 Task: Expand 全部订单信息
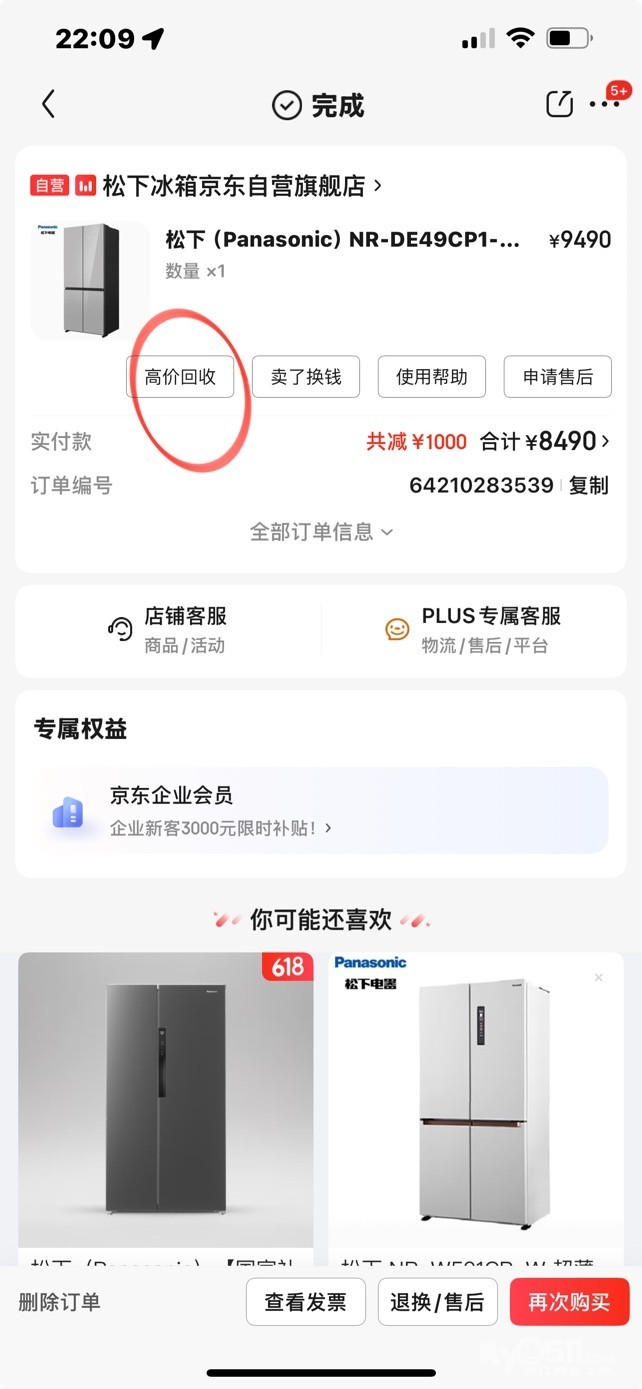click(x=321, y=532)
